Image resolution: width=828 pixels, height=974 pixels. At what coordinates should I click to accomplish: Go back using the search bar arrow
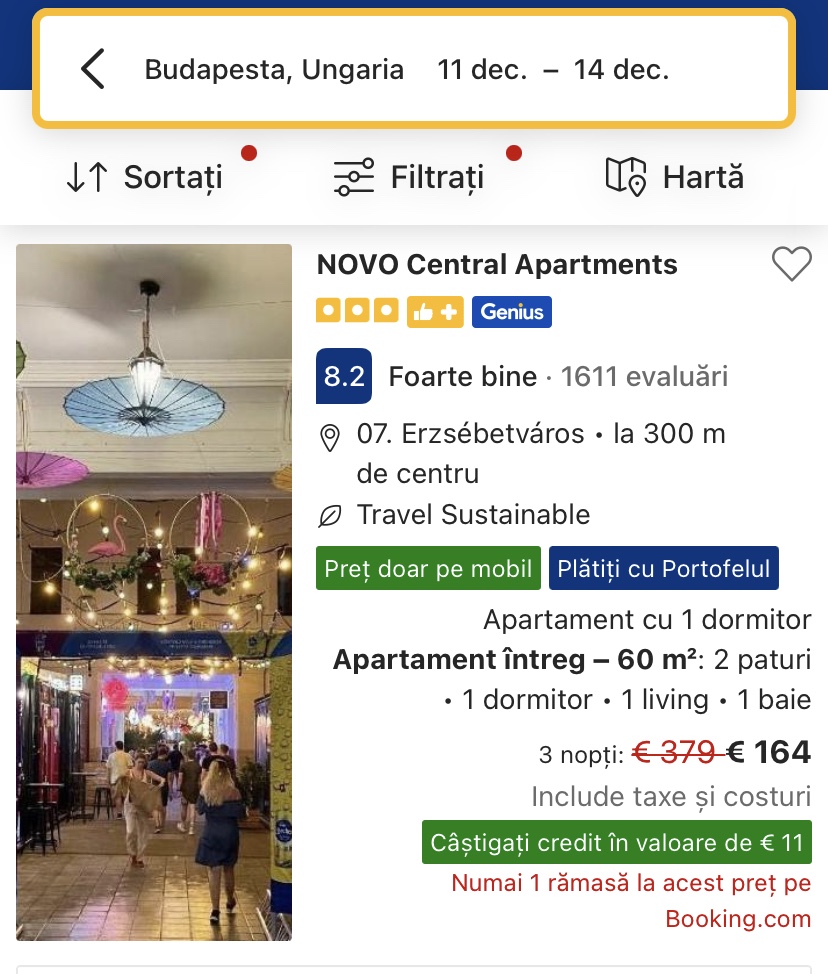pyautogui.click(x=93, y=70)
